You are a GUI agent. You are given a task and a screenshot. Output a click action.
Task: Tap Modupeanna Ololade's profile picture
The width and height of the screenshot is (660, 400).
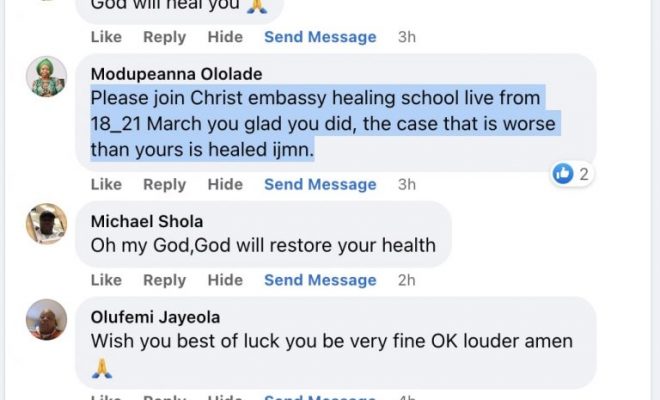pyautogui.click(x=47, y=76)
